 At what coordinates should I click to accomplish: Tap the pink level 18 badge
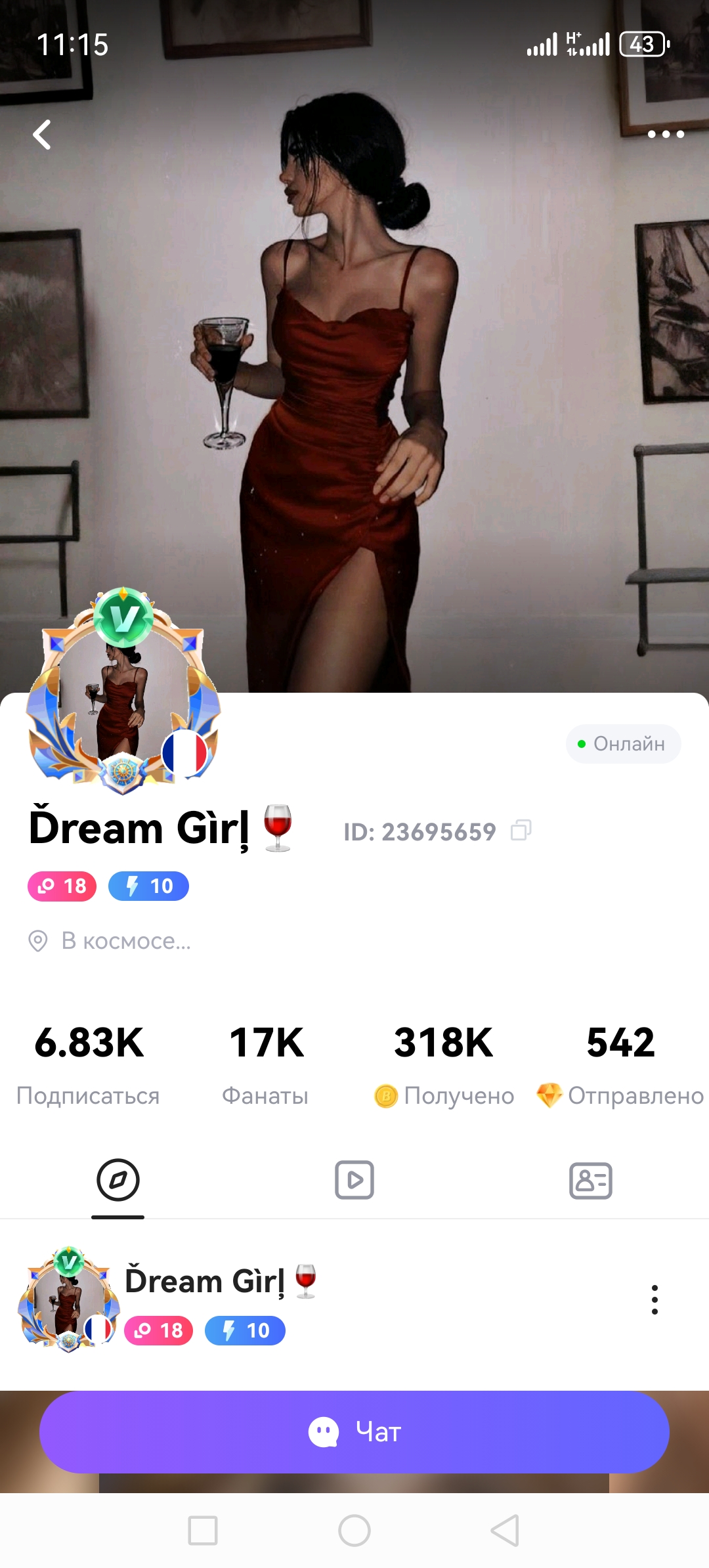click(x=61, y=886)
